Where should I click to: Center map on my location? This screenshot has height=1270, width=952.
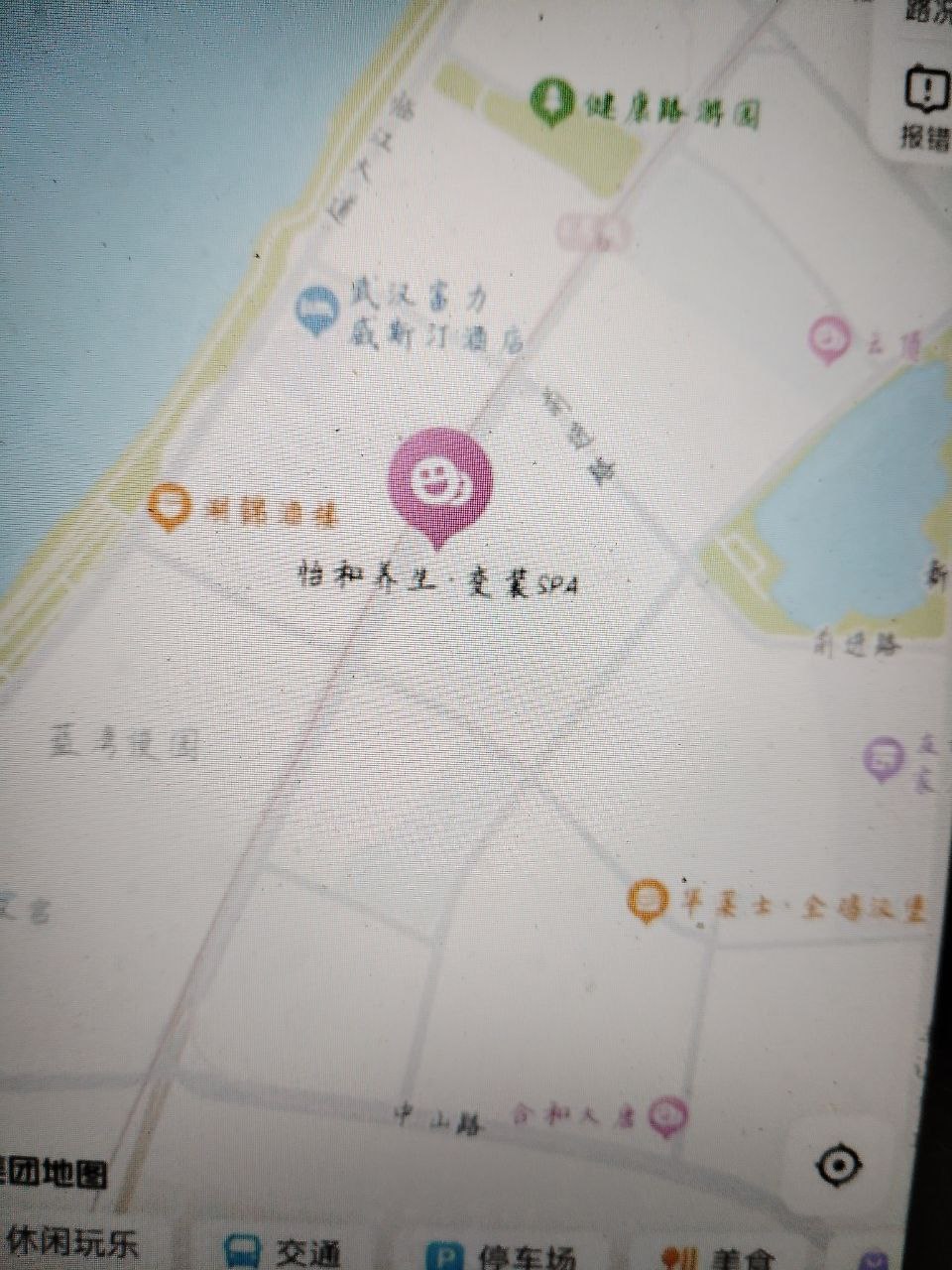pos(839,1163)
